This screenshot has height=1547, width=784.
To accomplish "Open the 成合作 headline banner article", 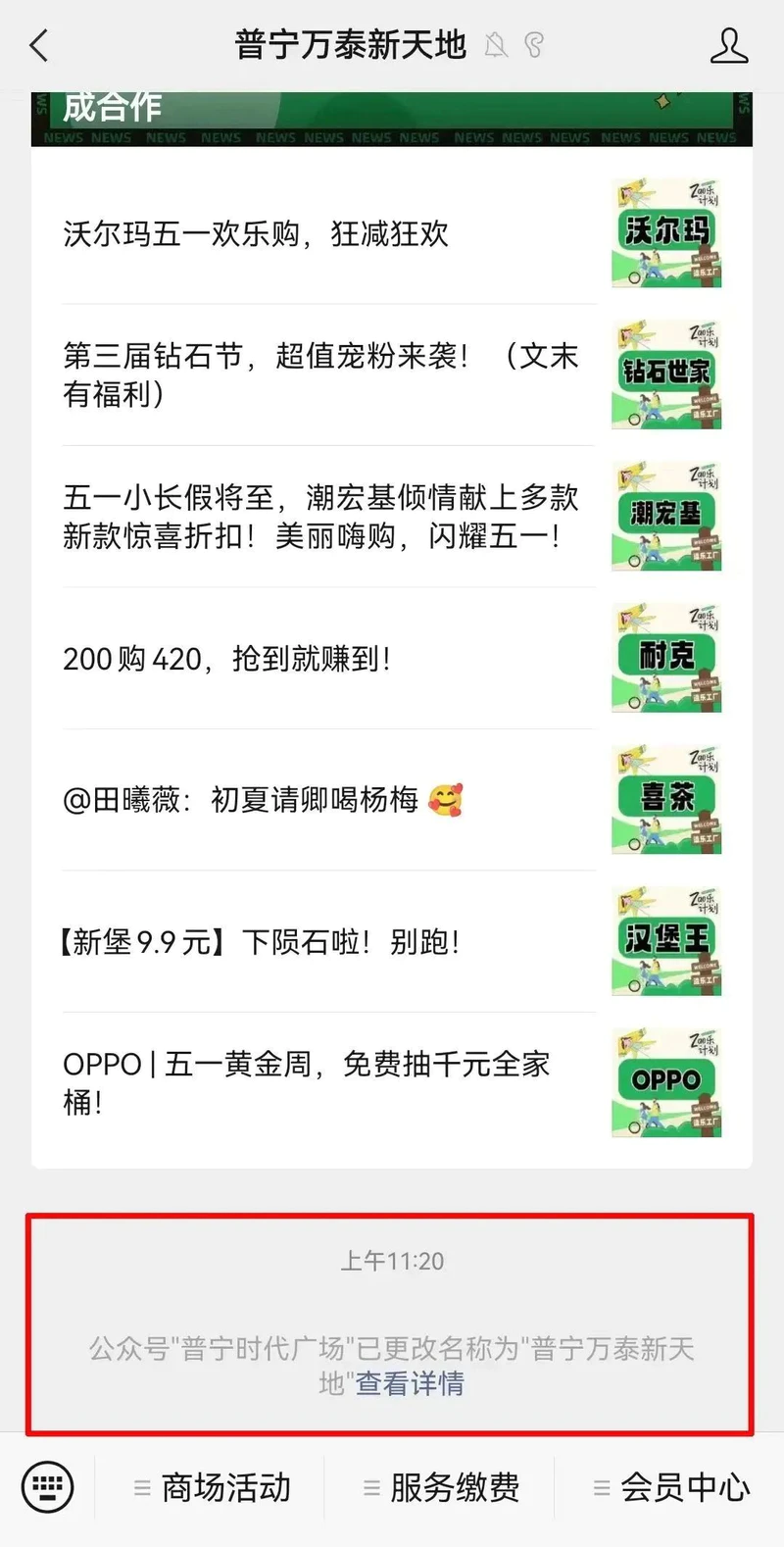I will pyautogui.click(x=392, y=118).
